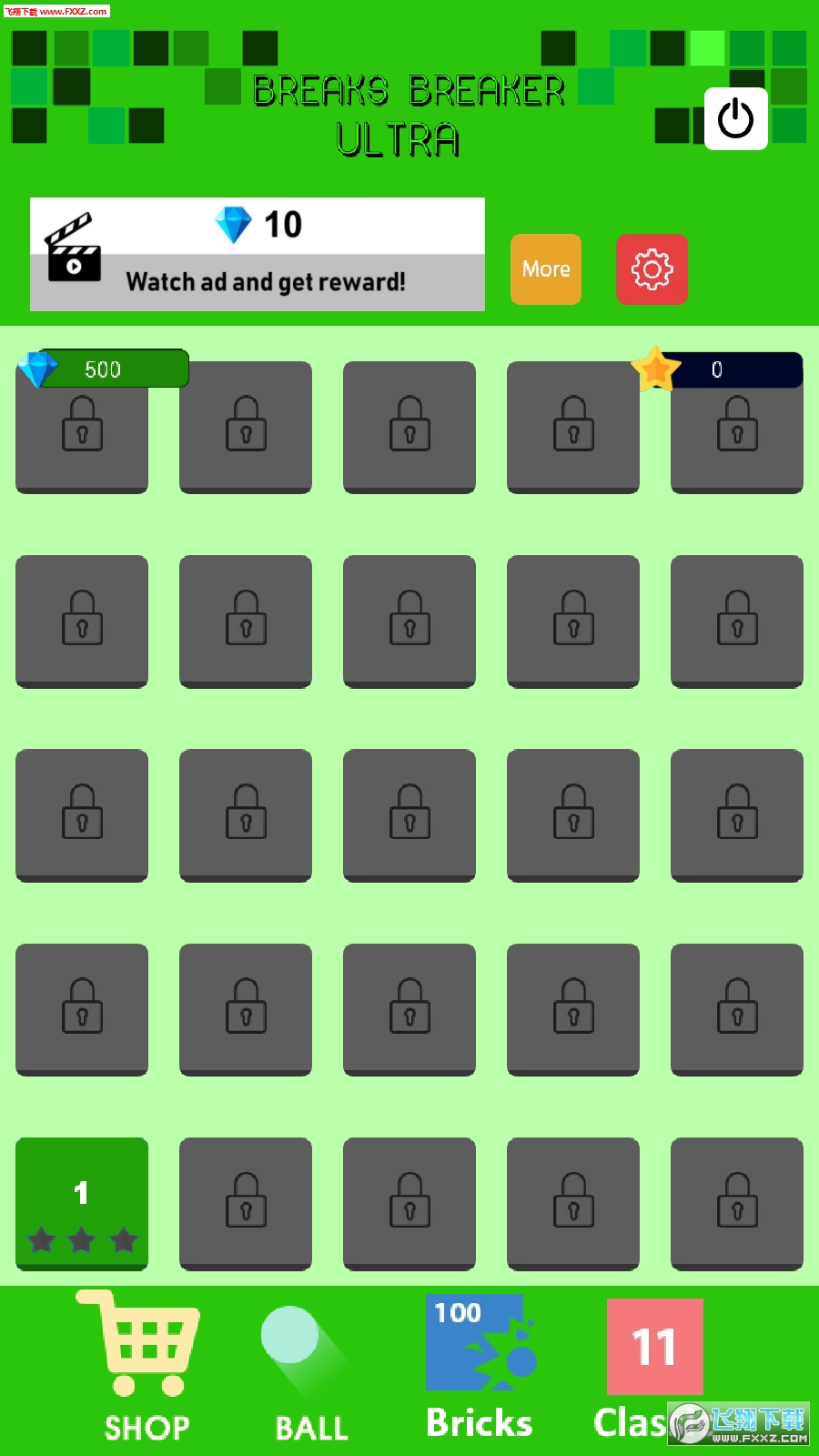Tap the locked level beside level 1

(x=245, y=1203)
